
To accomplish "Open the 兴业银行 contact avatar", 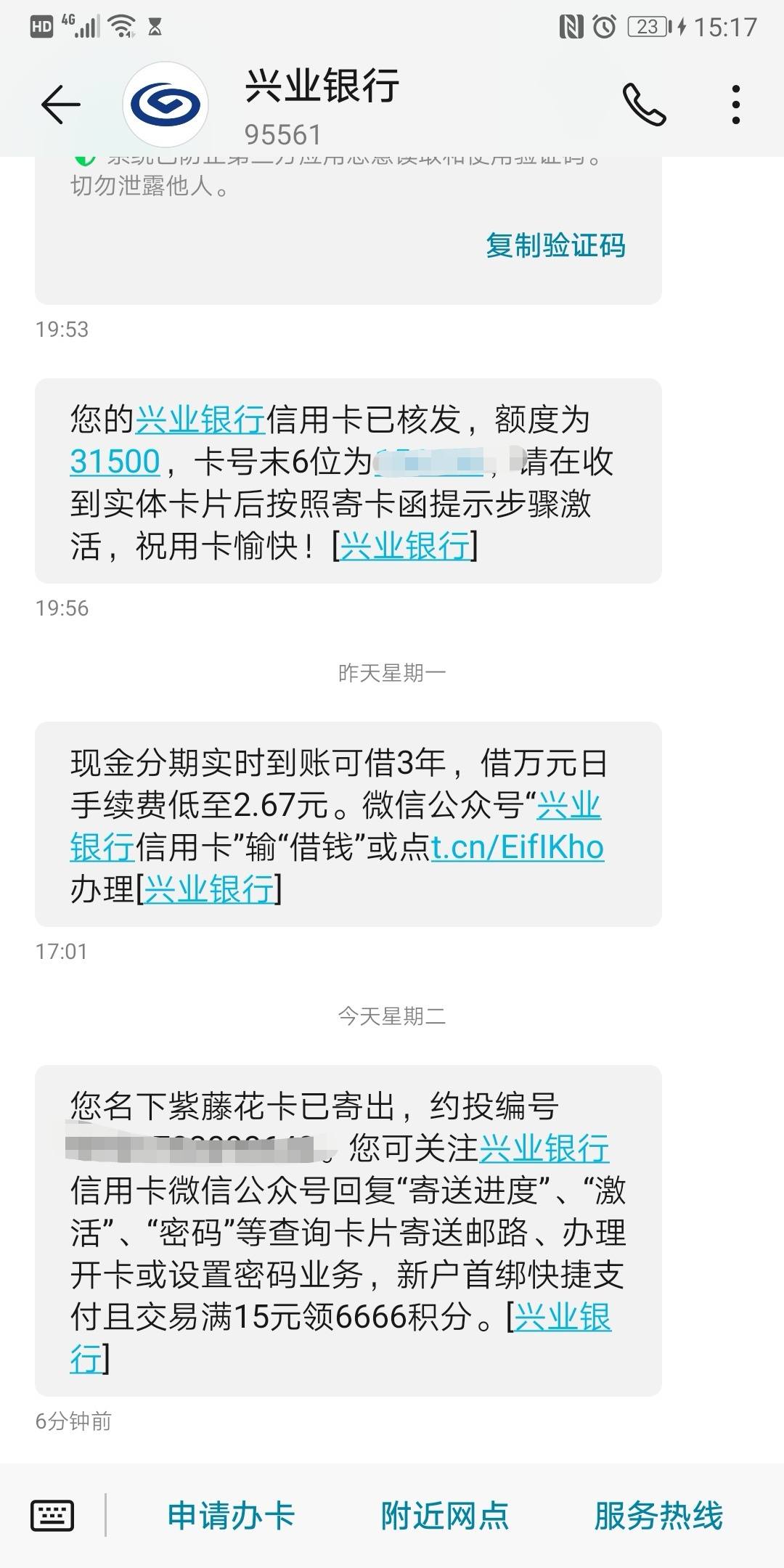I will coord(166,105).
